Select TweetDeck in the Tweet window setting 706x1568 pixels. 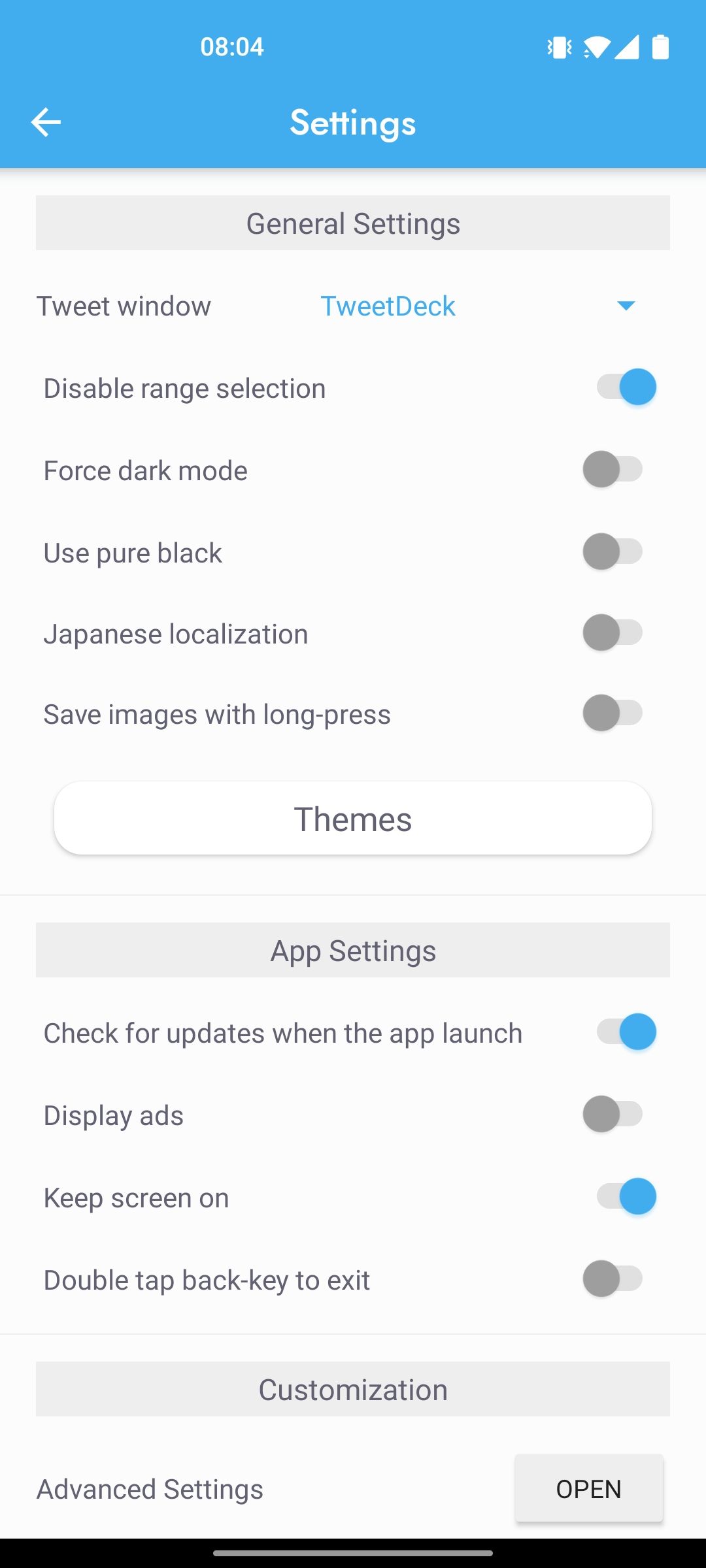click(388, 305)
